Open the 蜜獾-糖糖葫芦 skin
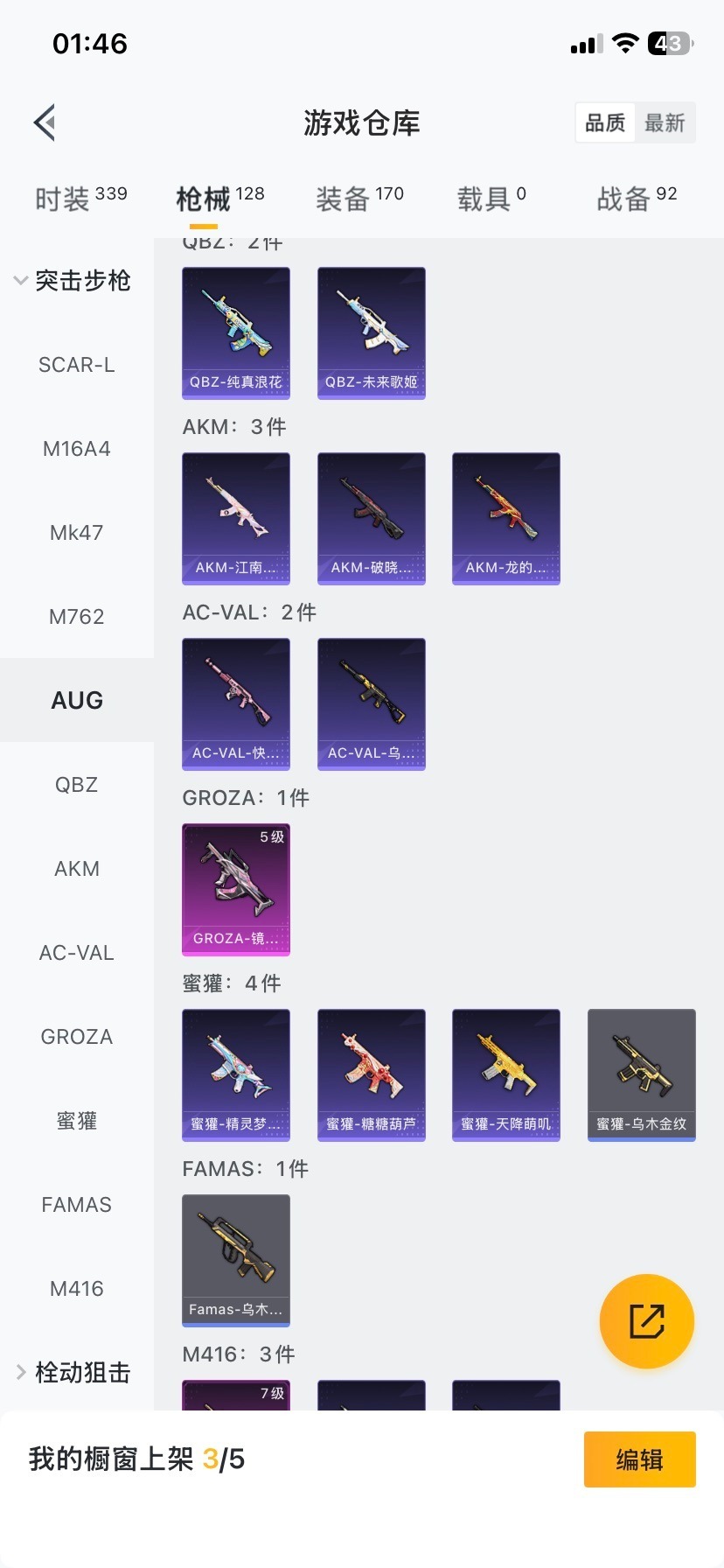The width and height of the screenshot is (724, 1568). [x=372, y=1074]
